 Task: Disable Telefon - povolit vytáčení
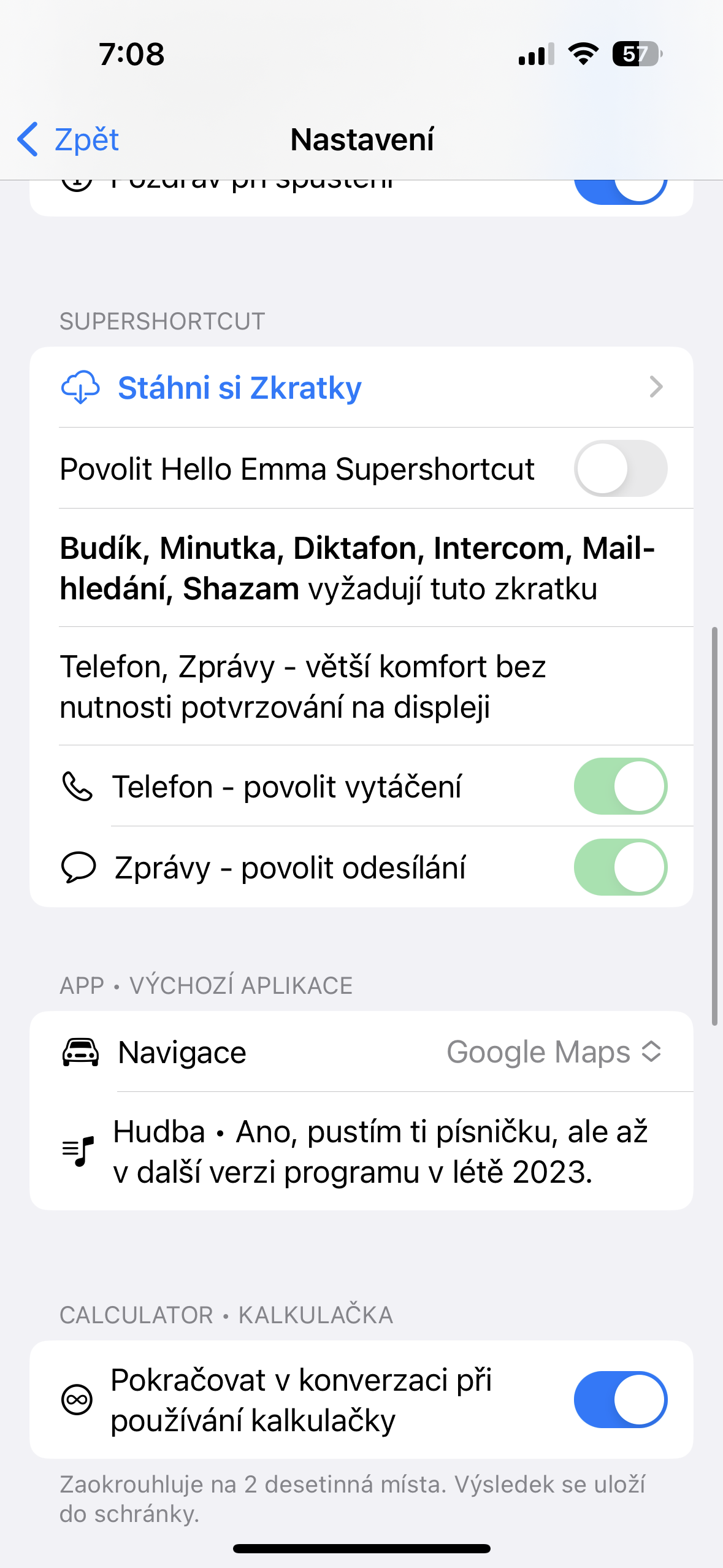click(x=621, y=787)
